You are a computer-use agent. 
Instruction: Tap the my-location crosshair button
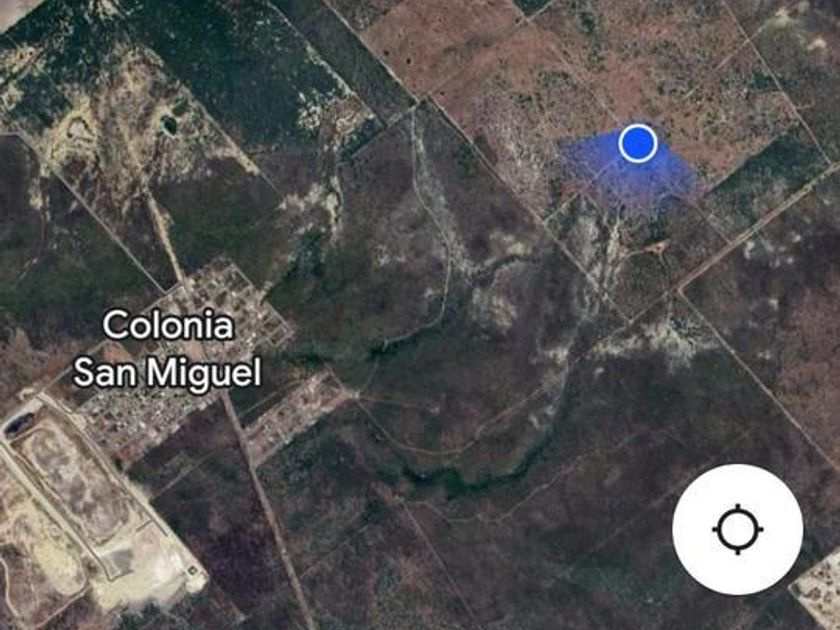point(737,529)
